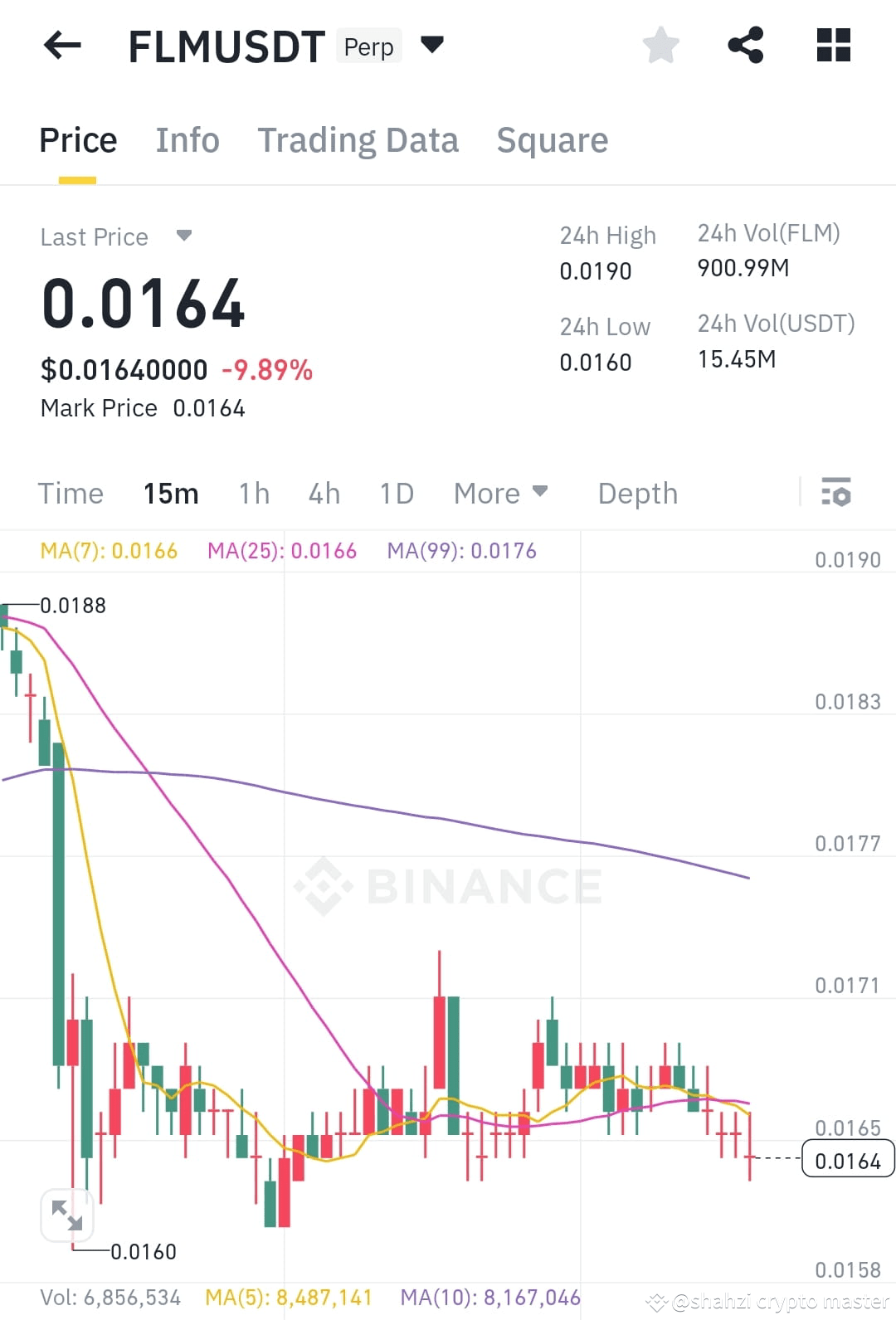Image resolution: width=896 pixels, height=1320 pixels.
Task: Open the share options
Action: [746, 46]
